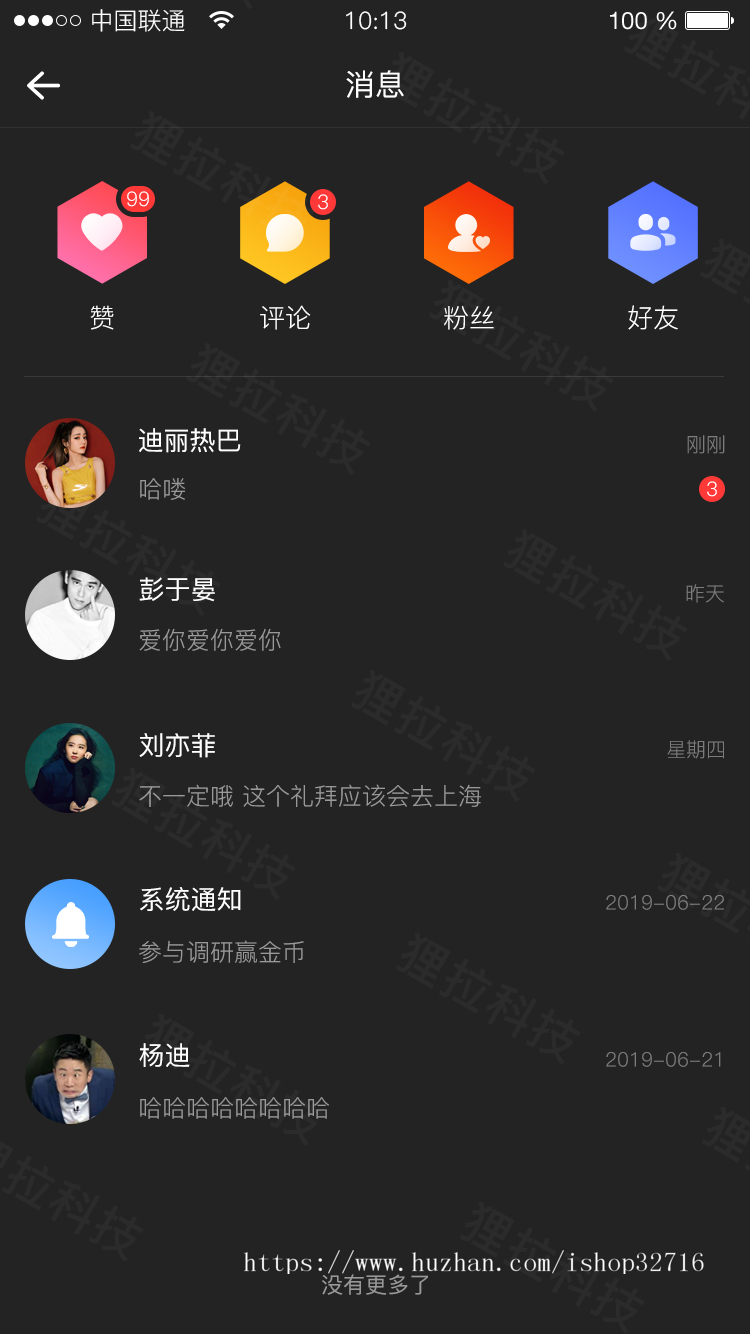Screen dimensions: 750x1334
Task: View 迪丽热巴's profile avatar
Action: [x=70, y=463]
